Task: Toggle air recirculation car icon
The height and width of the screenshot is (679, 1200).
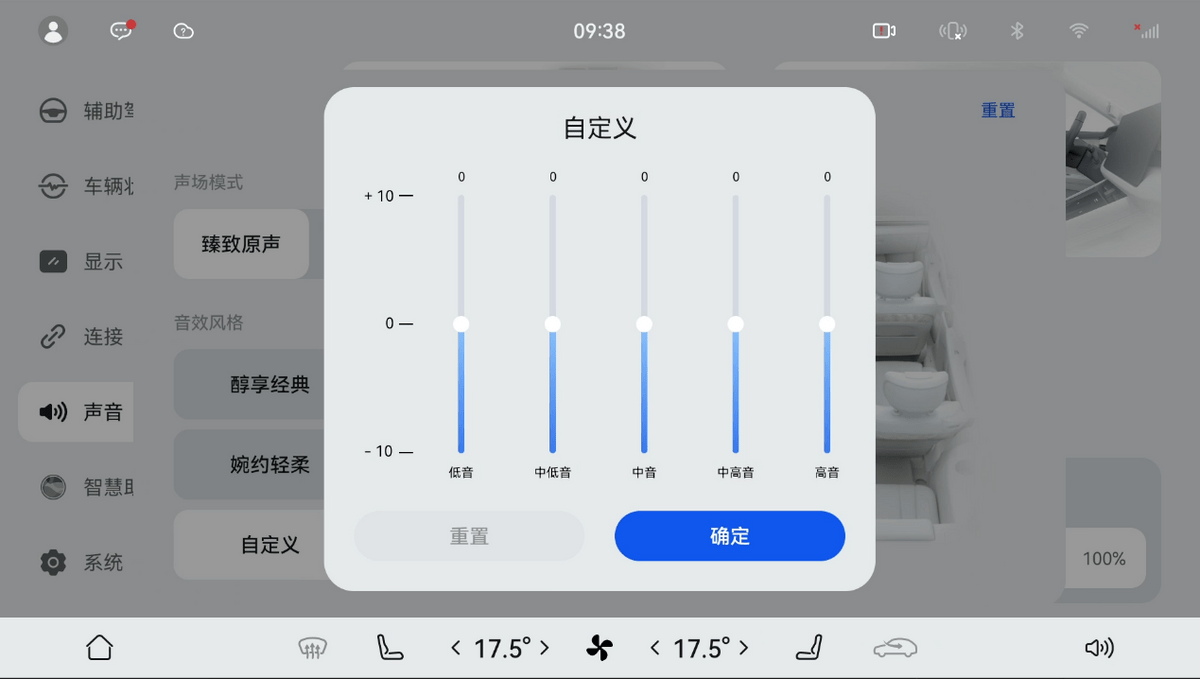Action: 894,649
